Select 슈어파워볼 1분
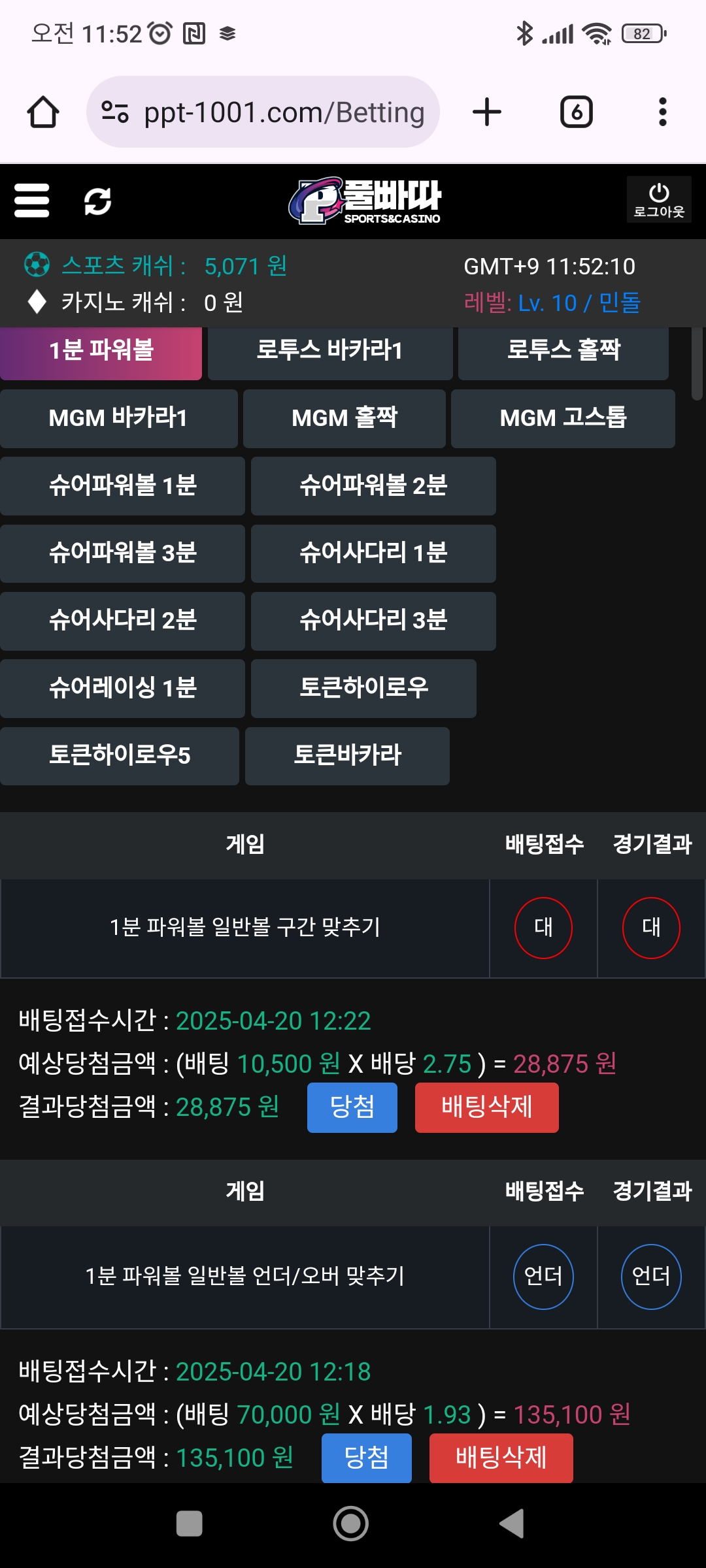This screenshot has height=1568, width=706. 122,486
